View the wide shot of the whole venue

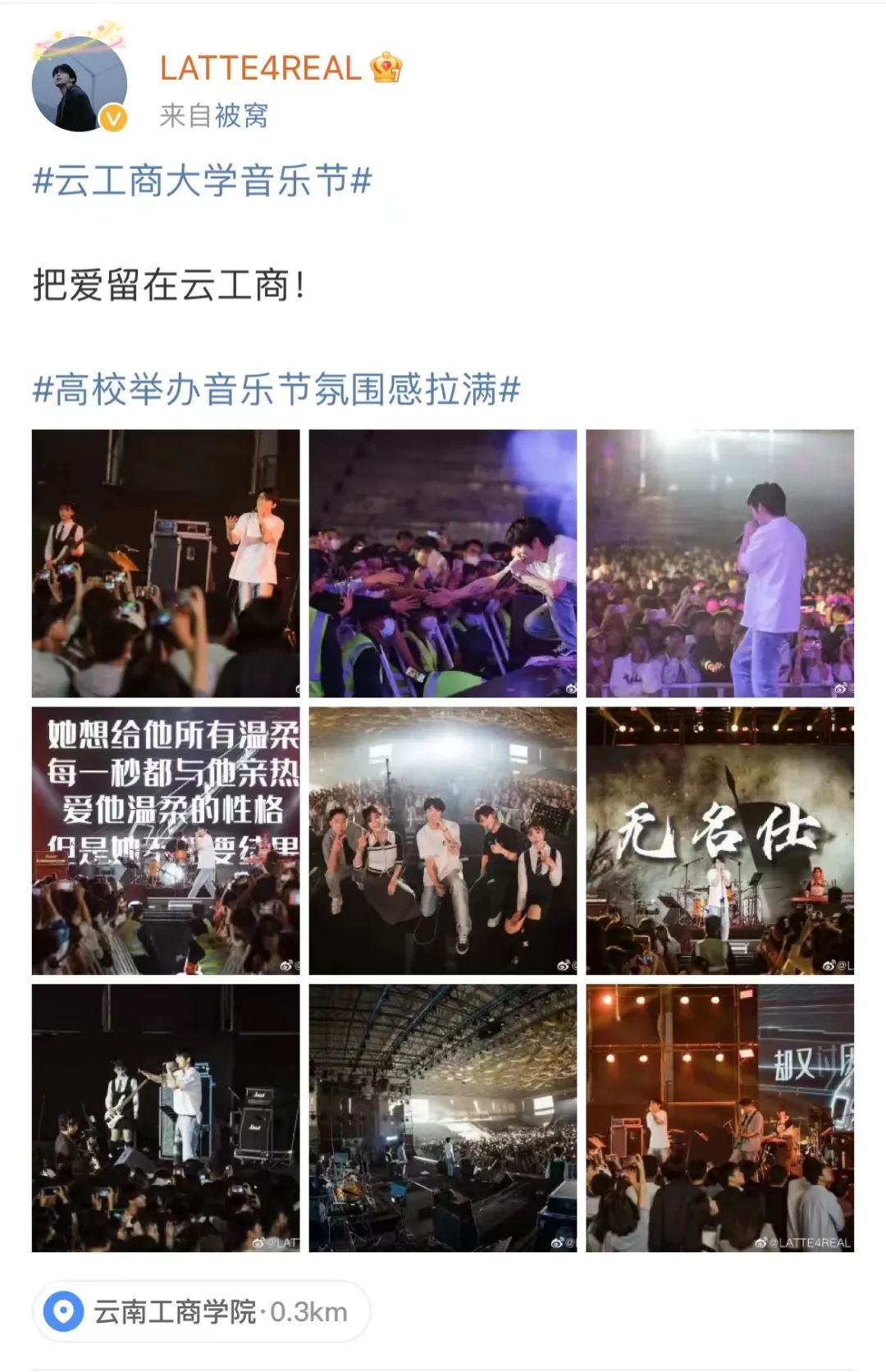tap(442, 1118)
